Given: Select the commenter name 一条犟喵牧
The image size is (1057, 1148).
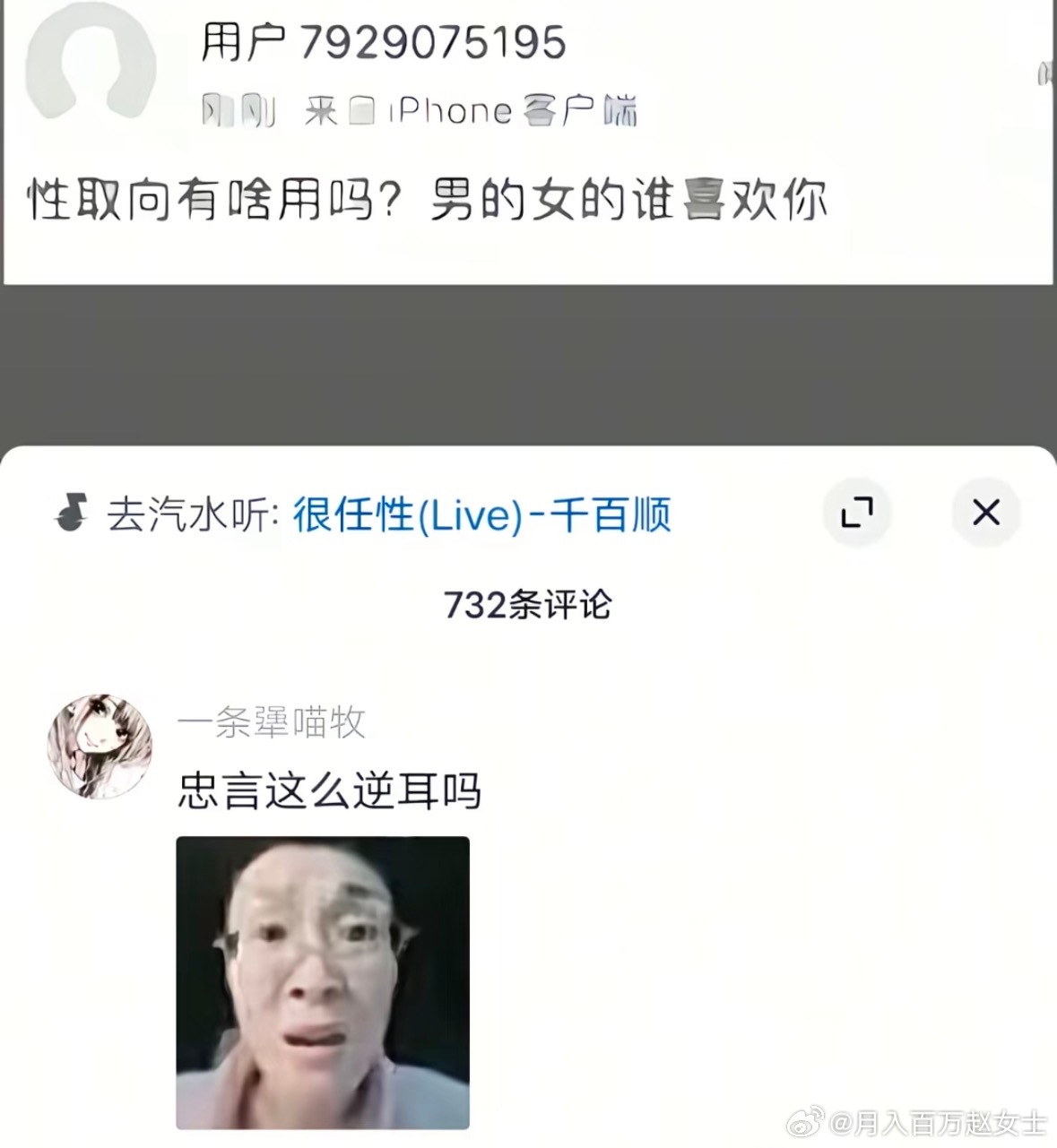Looking at the screenshot, I should pos(272,726).
